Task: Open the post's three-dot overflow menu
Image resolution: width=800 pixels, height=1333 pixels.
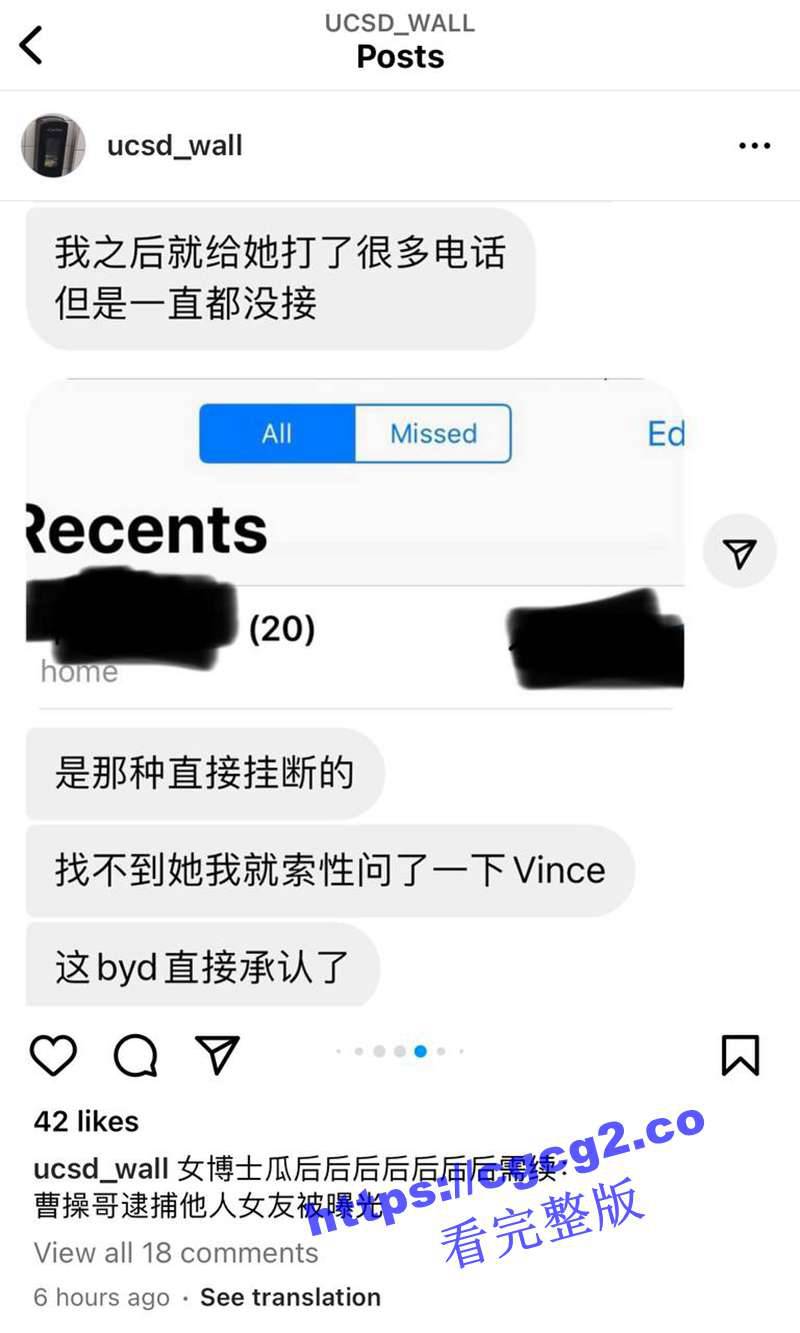Action: click(754, 146)
